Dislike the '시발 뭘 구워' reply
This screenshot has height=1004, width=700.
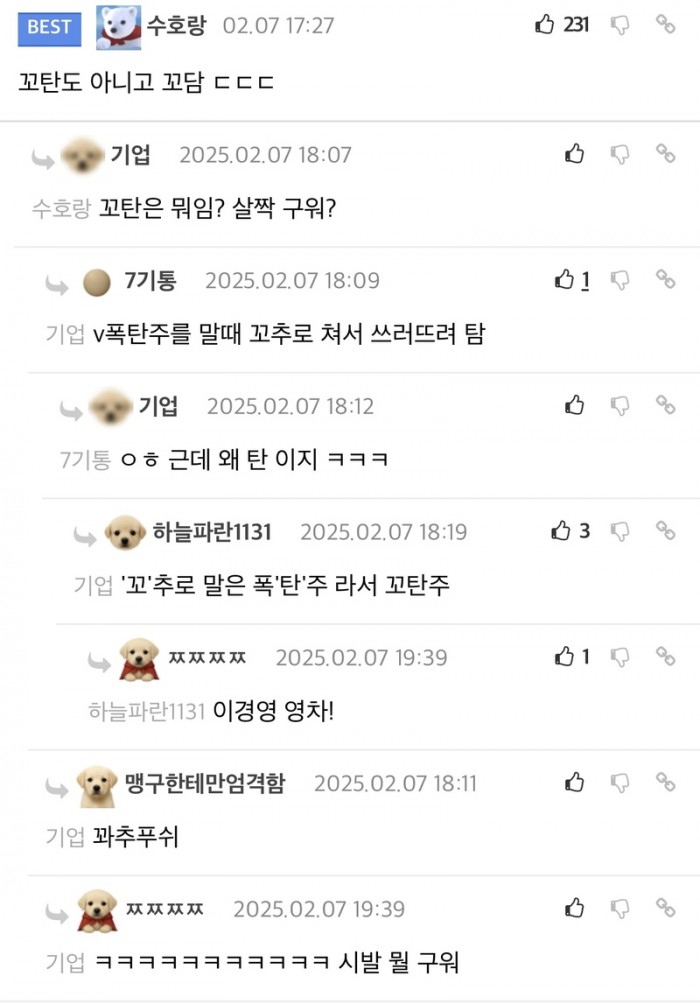click(x=620, y=908)
